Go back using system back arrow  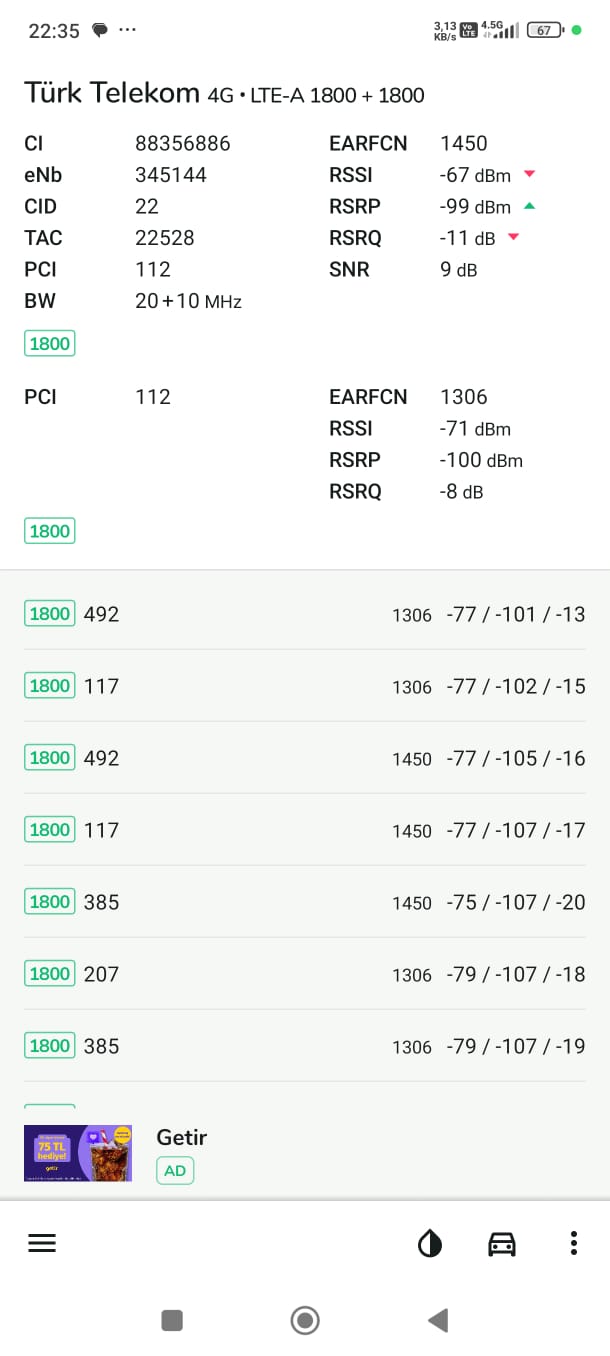click(x=438, y=1320)
